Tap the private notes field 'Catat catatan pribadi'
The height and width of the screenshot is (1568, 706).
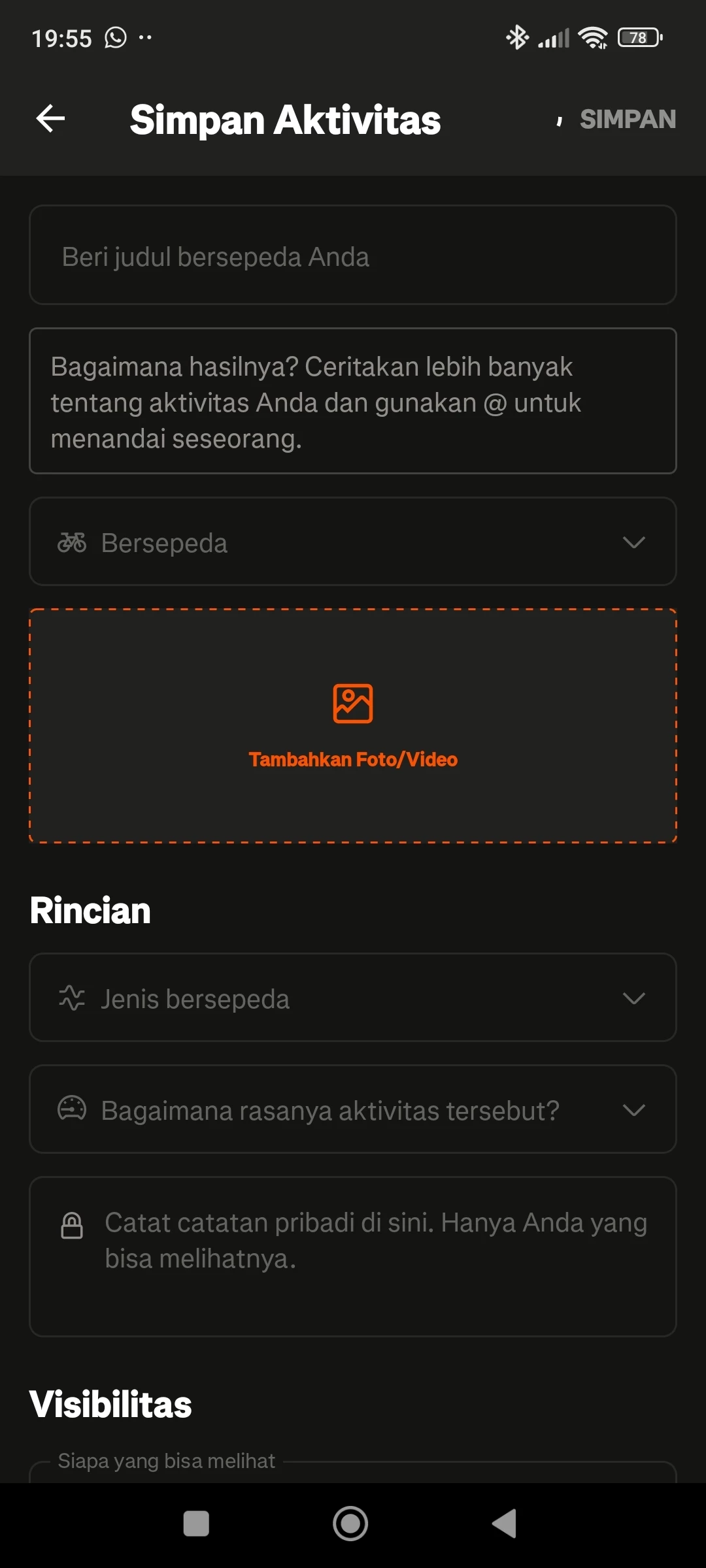[x=353, y=1256]
